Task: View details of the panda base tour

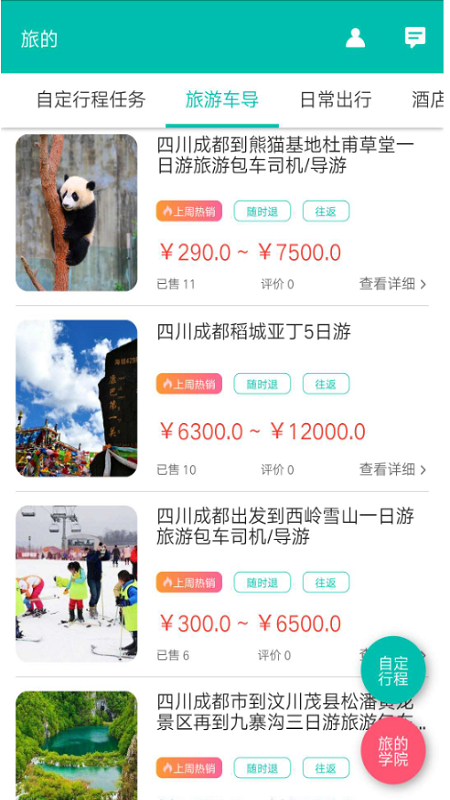Action: (392, 284)
